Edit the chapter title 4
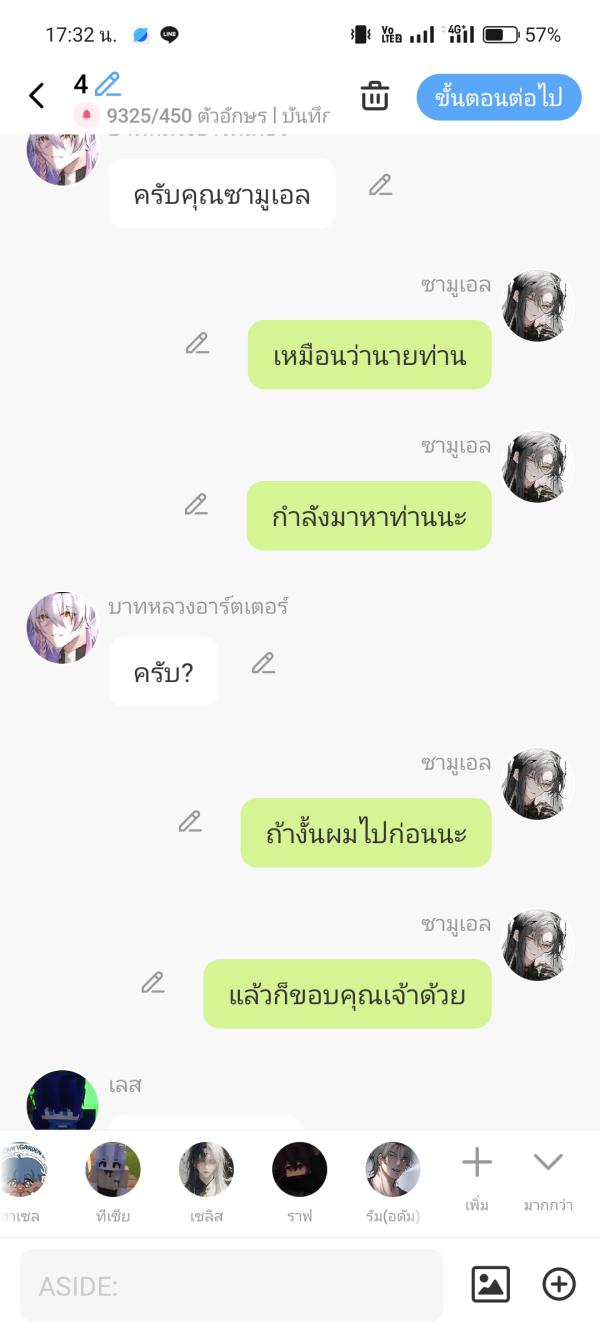The height and width of the screenshot is (1333, 600). (x=107, y=84)
